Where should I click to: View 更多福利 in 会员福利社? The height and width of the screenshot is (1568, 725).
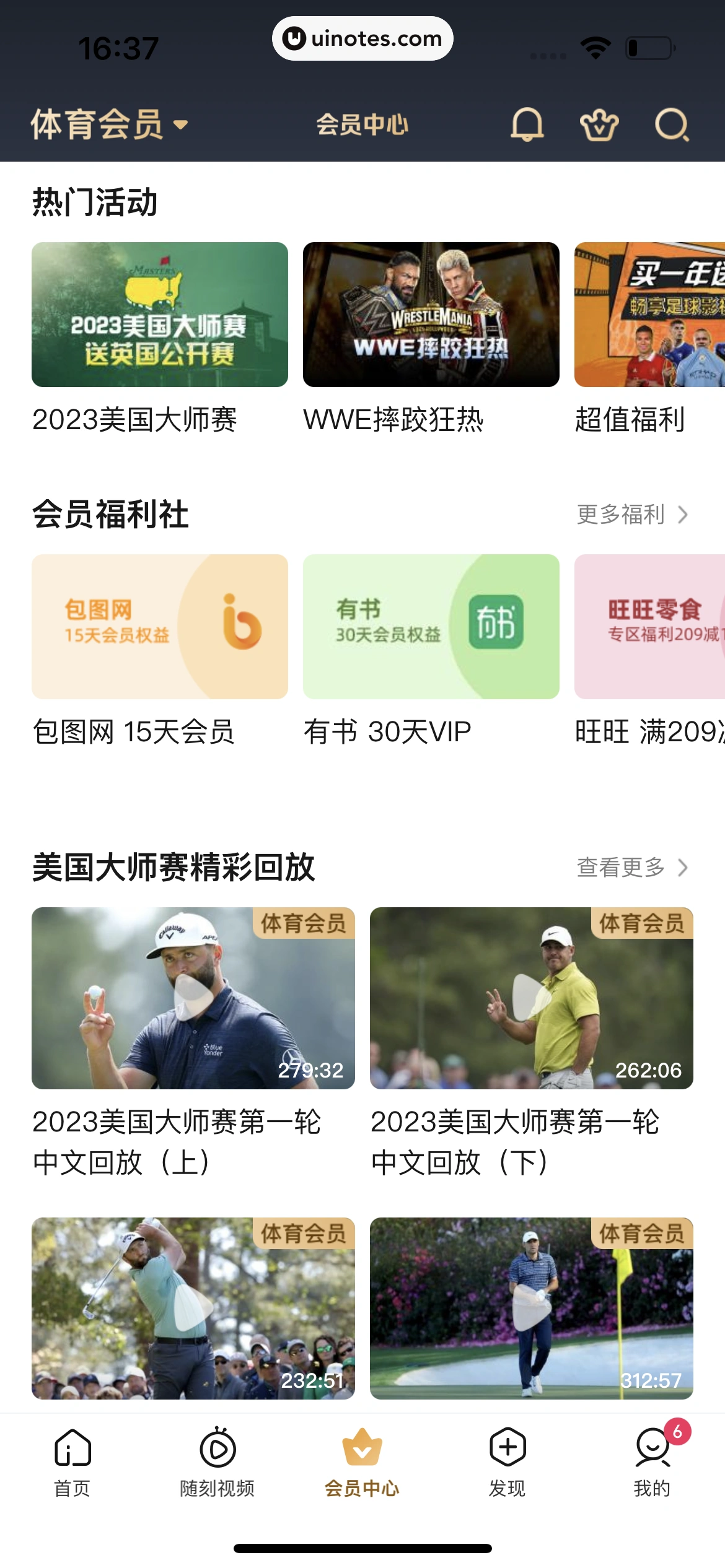coord(632,515)
